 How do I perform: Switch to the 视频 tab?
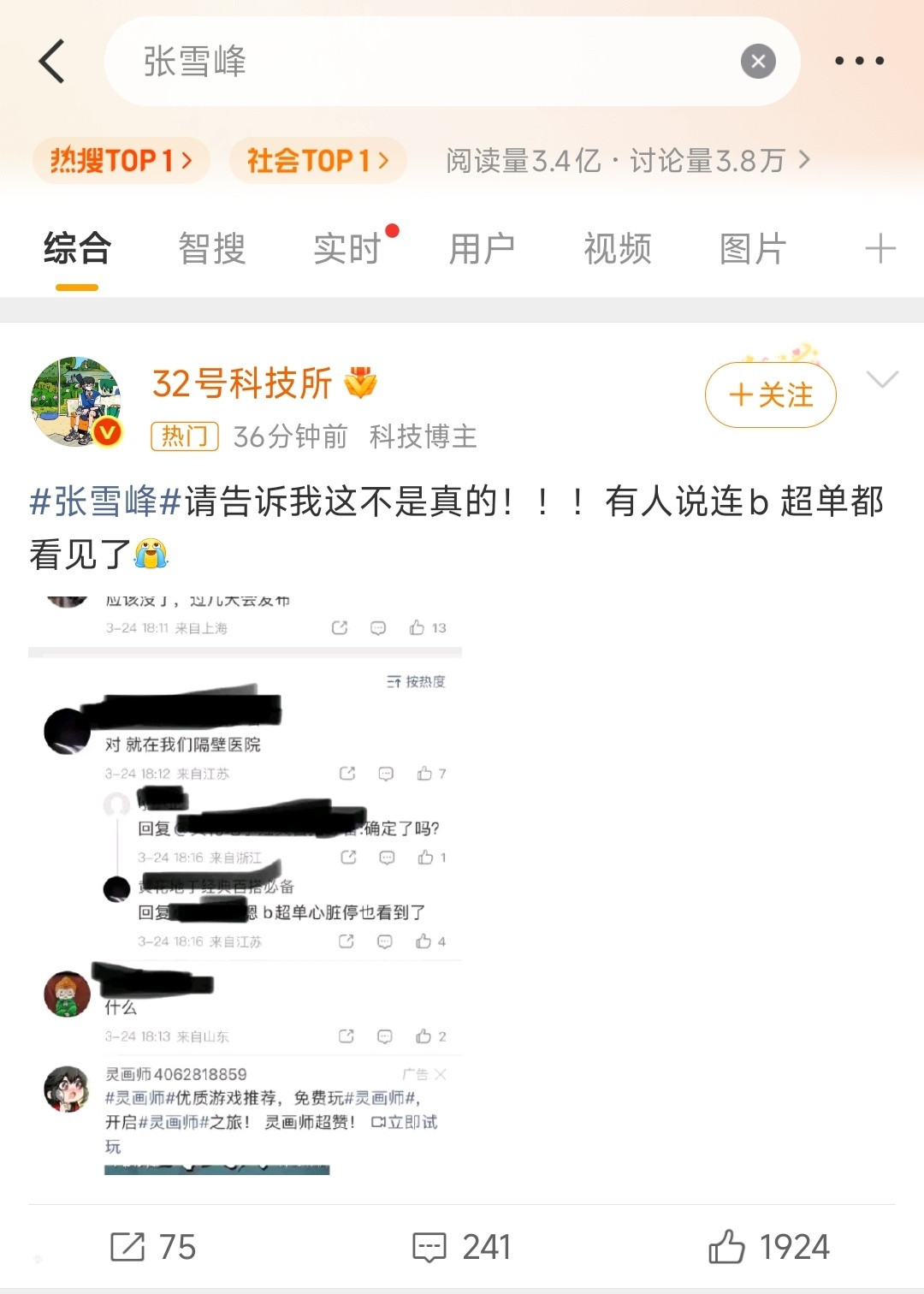tap(618, 249)
